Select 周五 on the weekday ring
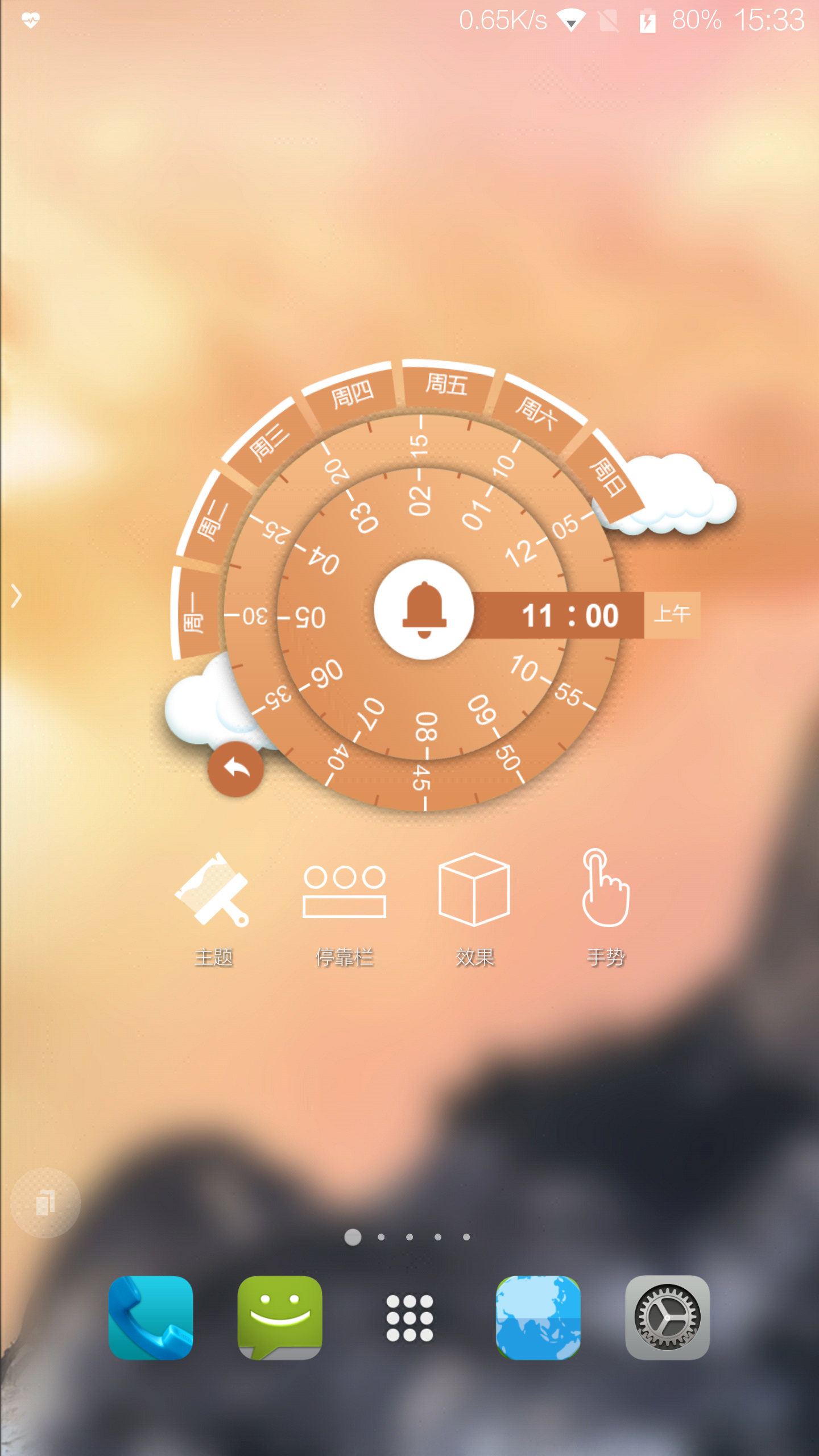The height and width of the screenshot is (1456, 819). (x=446, y=385)
